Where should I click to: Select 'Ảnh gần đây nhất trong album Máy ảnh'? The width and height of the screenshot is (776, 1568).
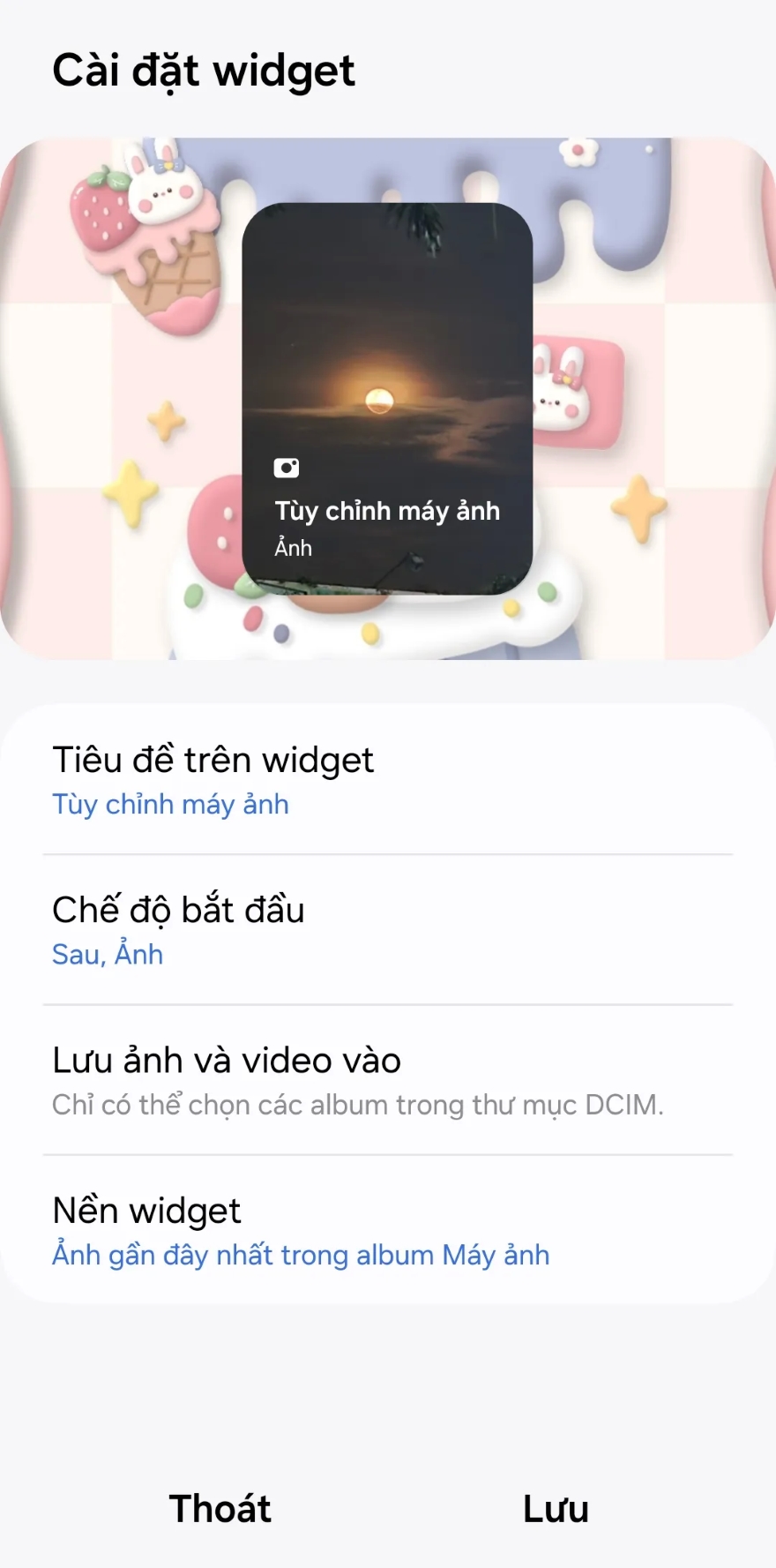coord(300,1255)
